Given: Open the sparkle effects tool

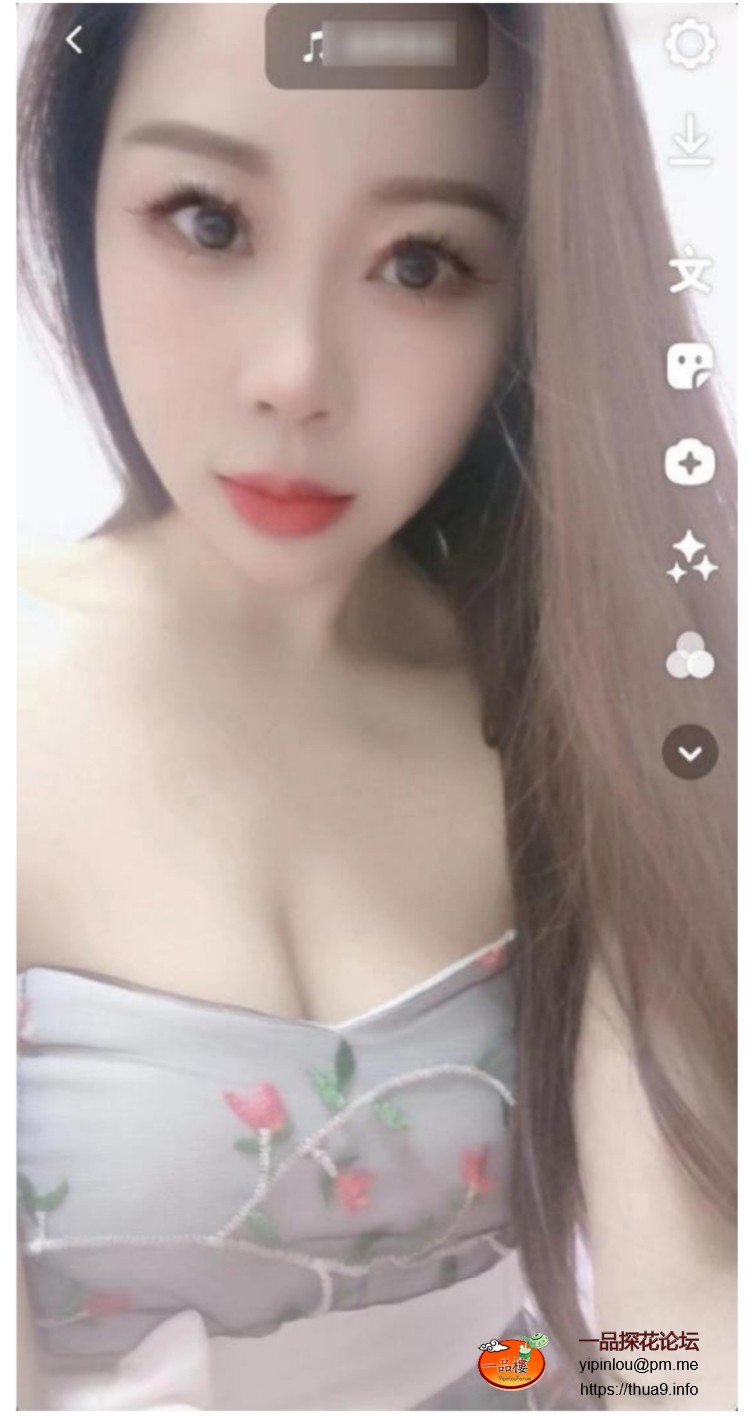Looking at the screenshot, I should tap(692, 557).
